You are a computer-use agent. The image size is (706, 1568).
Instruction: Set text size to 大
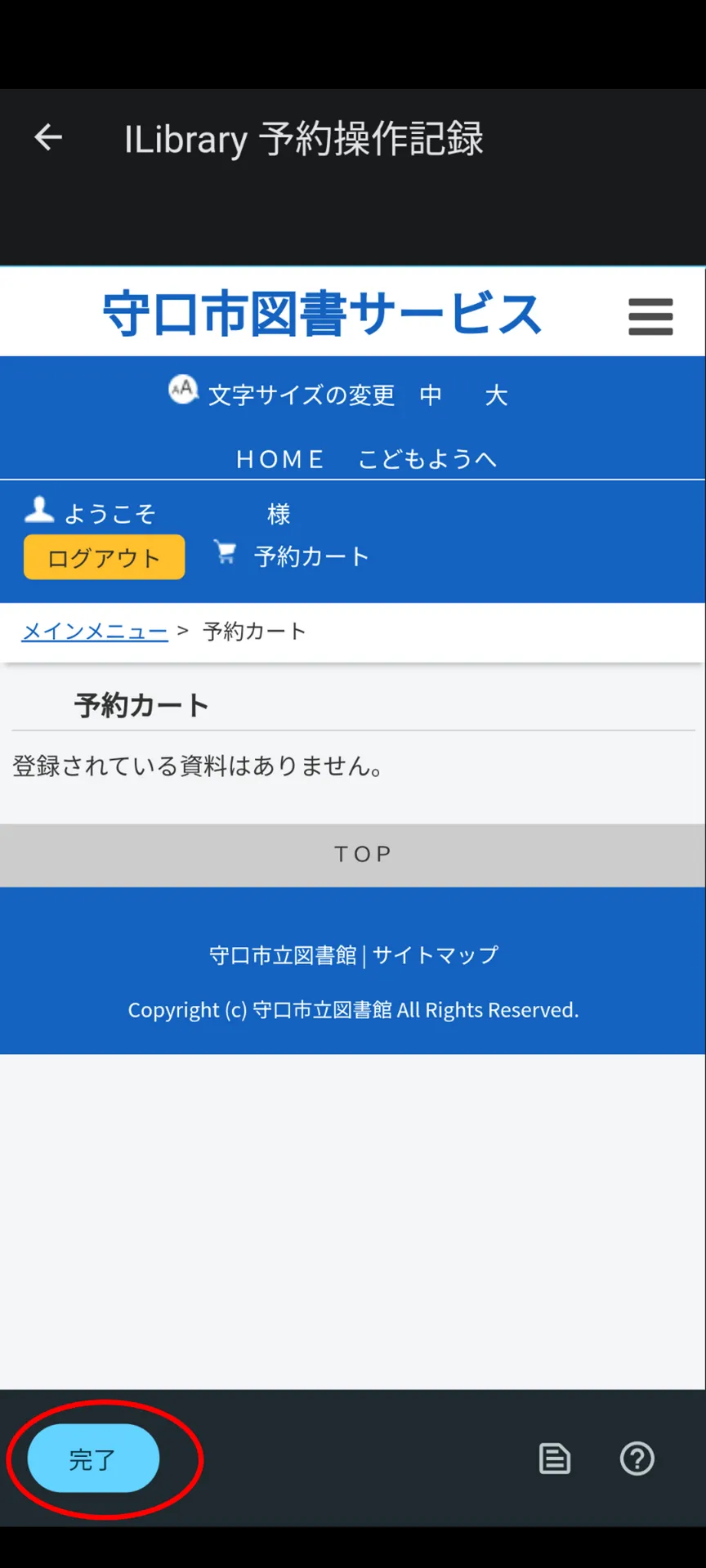tap(496, 395)
